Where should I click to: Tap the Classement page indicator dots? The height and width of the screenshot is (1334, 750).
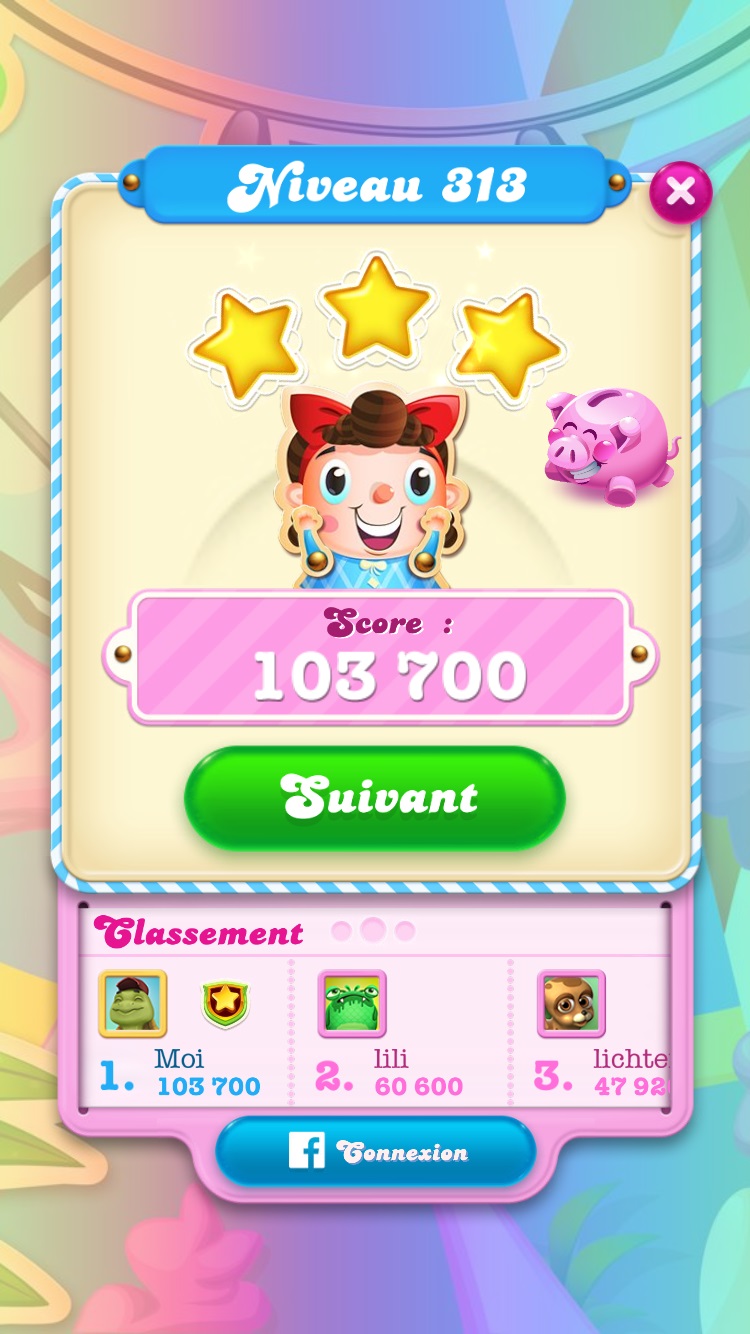(373, 931)
